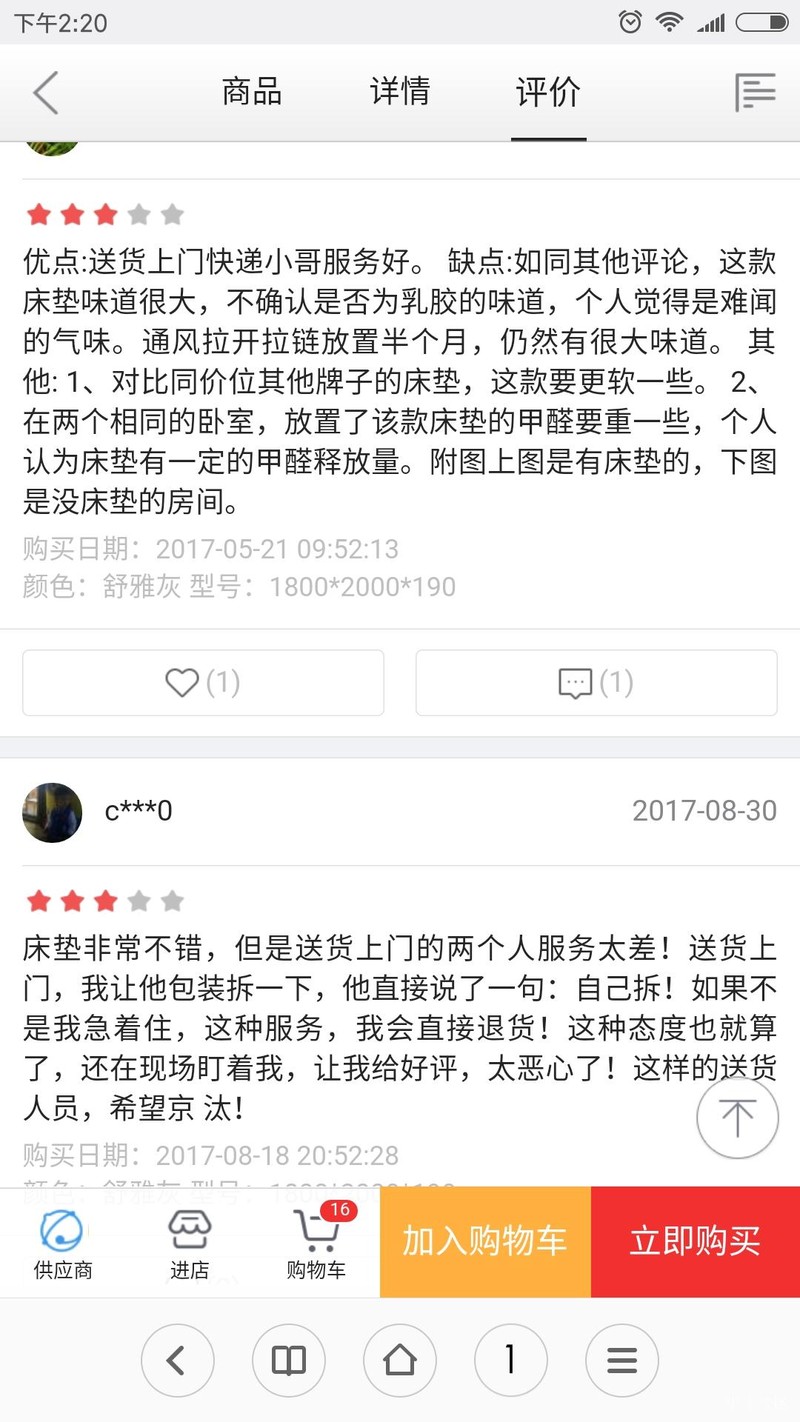The width and height of the screenshot is (800, 1422).
Task: Open the comment bubble icon on first review
Action: click(x=576, y=683)
